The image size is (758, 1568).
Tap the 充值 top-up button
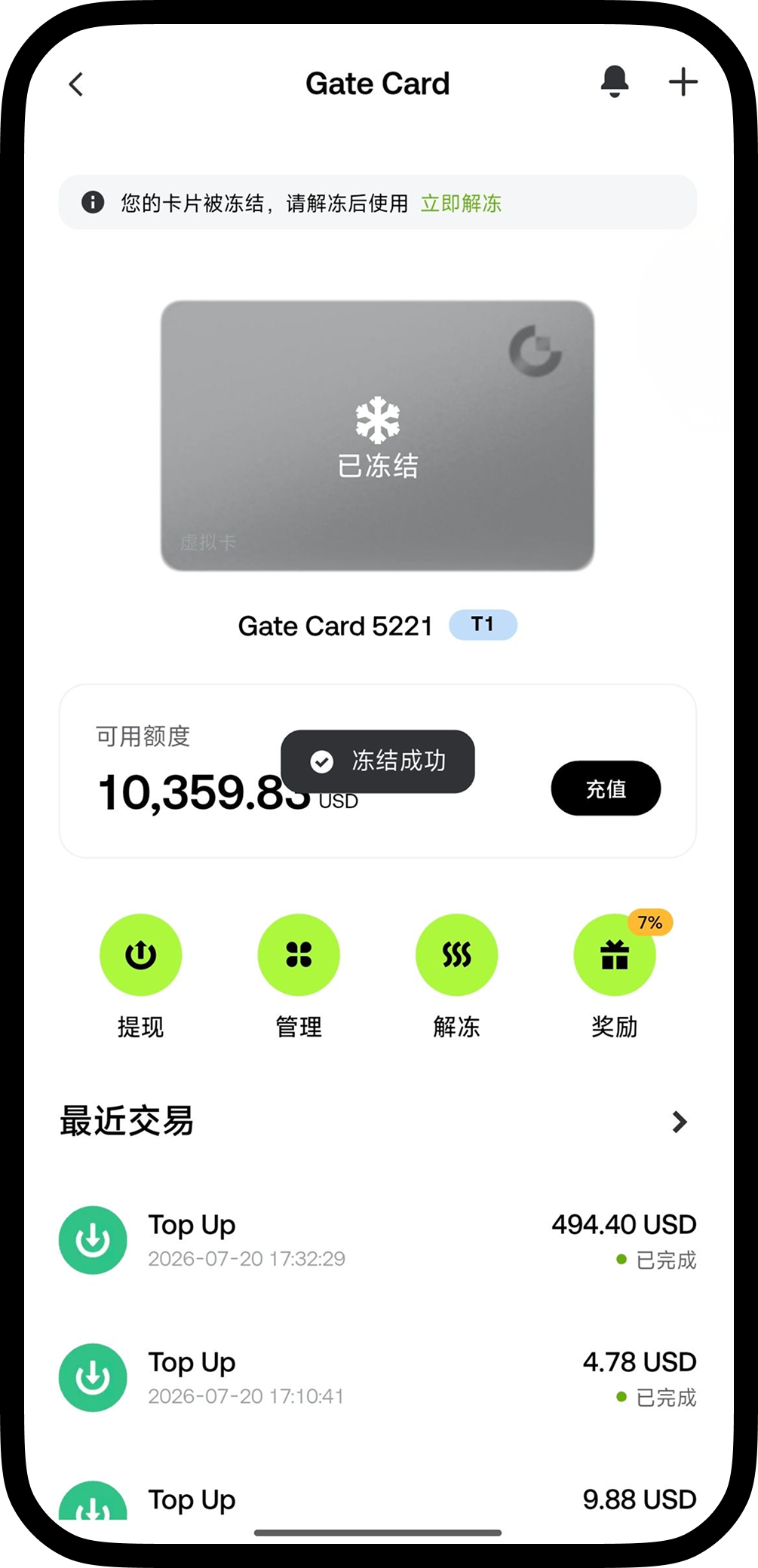click(606, 789)
